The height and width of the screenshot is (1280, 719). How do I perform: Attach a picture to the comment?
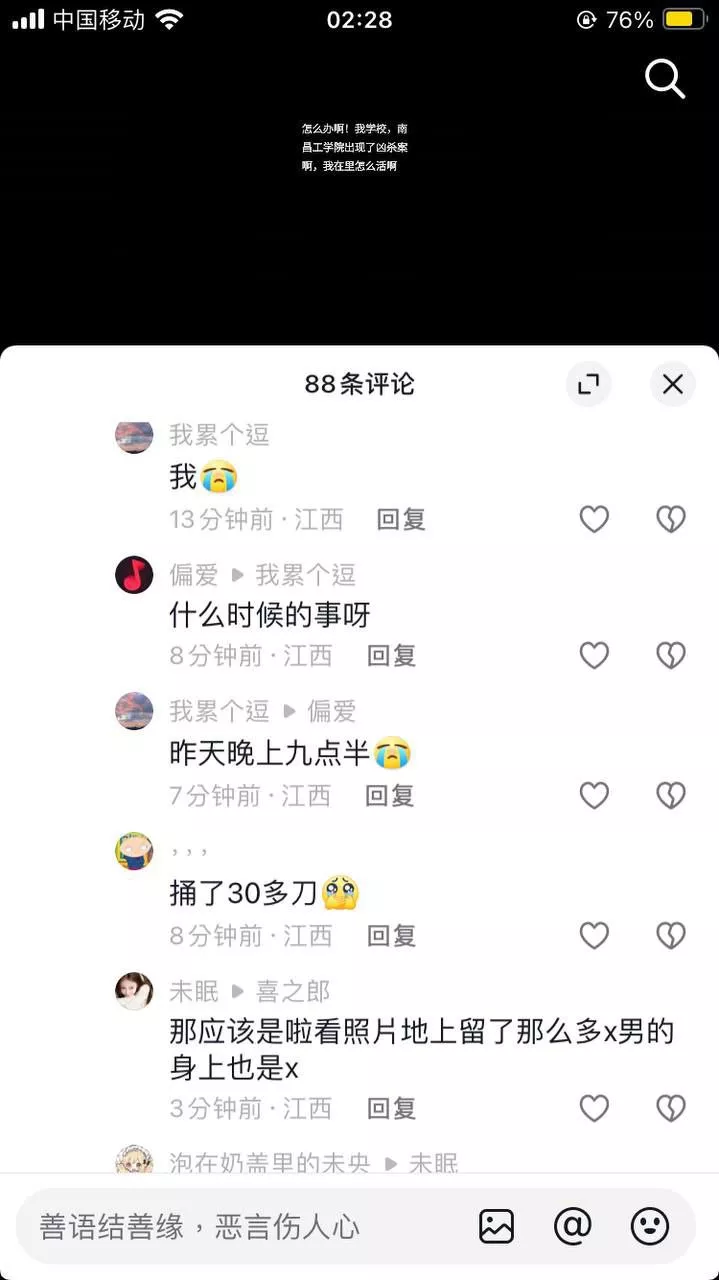click(496, 1226)
